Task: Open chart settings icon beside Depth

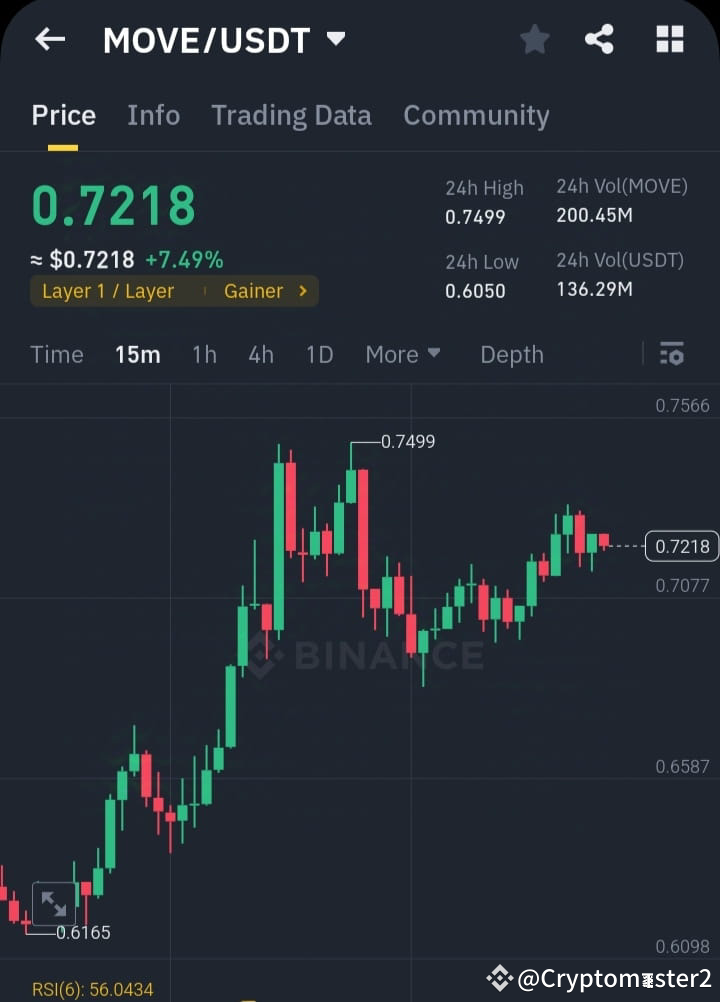Action: tap(671, 354)
